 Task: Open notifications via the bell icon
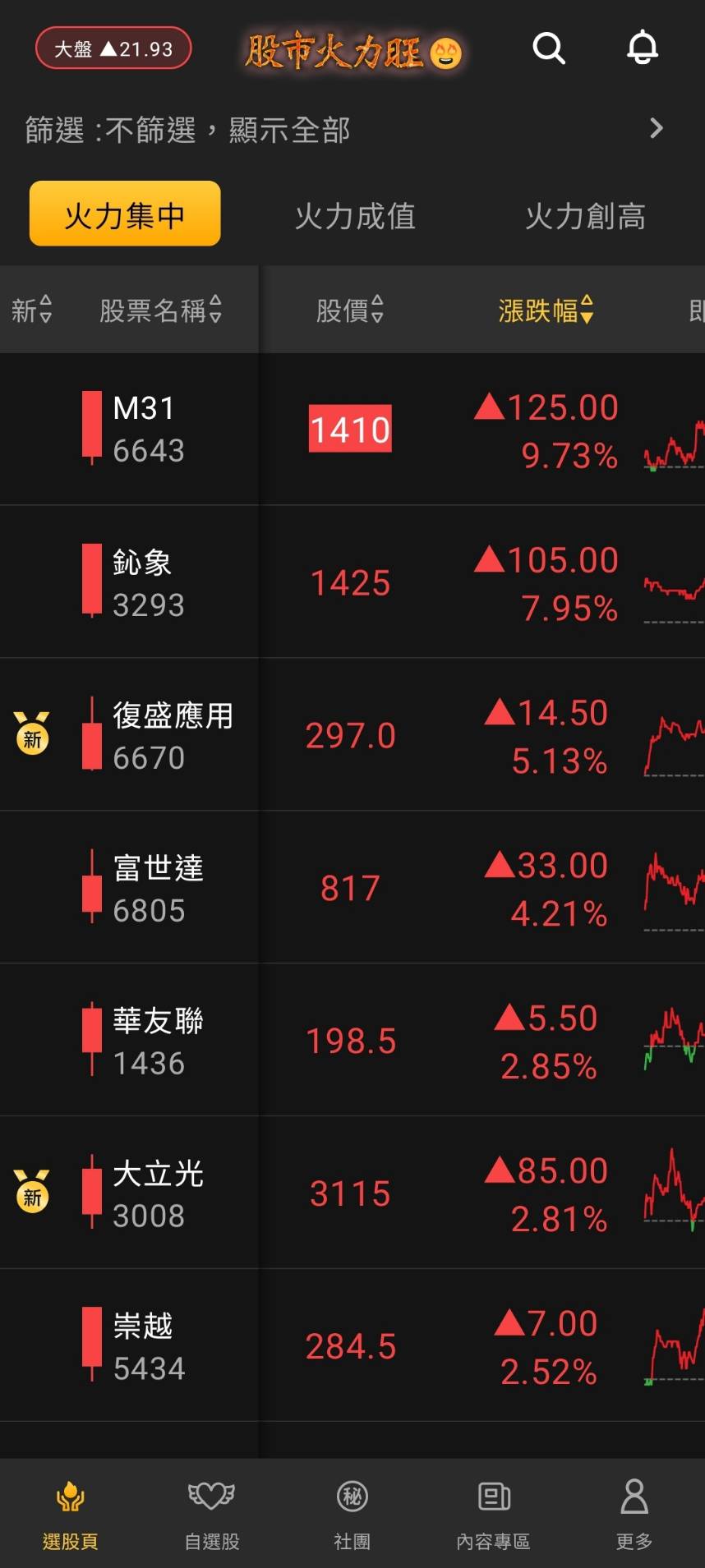coord(642,48)
